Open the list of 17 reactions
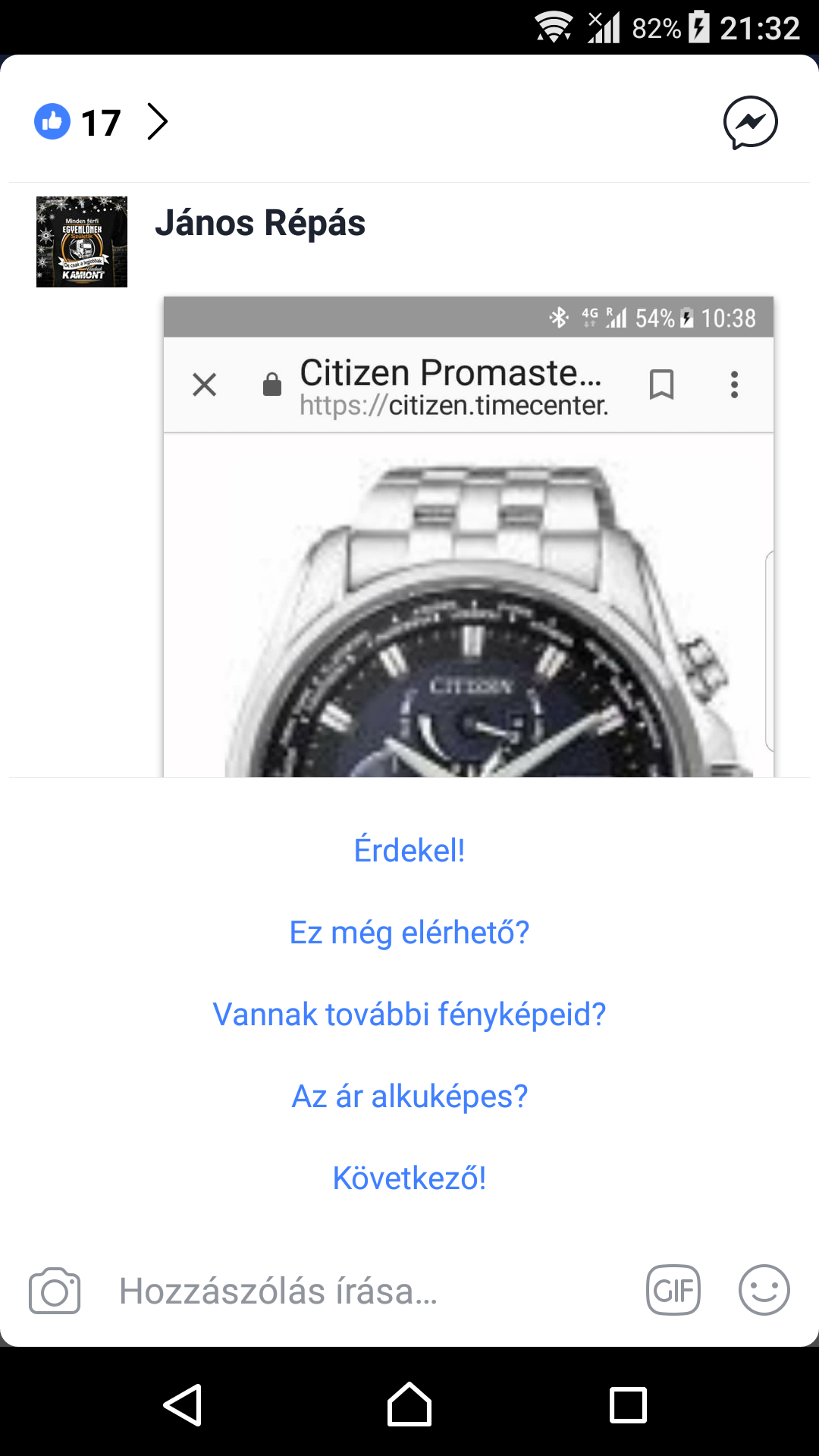Viewport: 819px width, 1456px height. pos(101,122)
